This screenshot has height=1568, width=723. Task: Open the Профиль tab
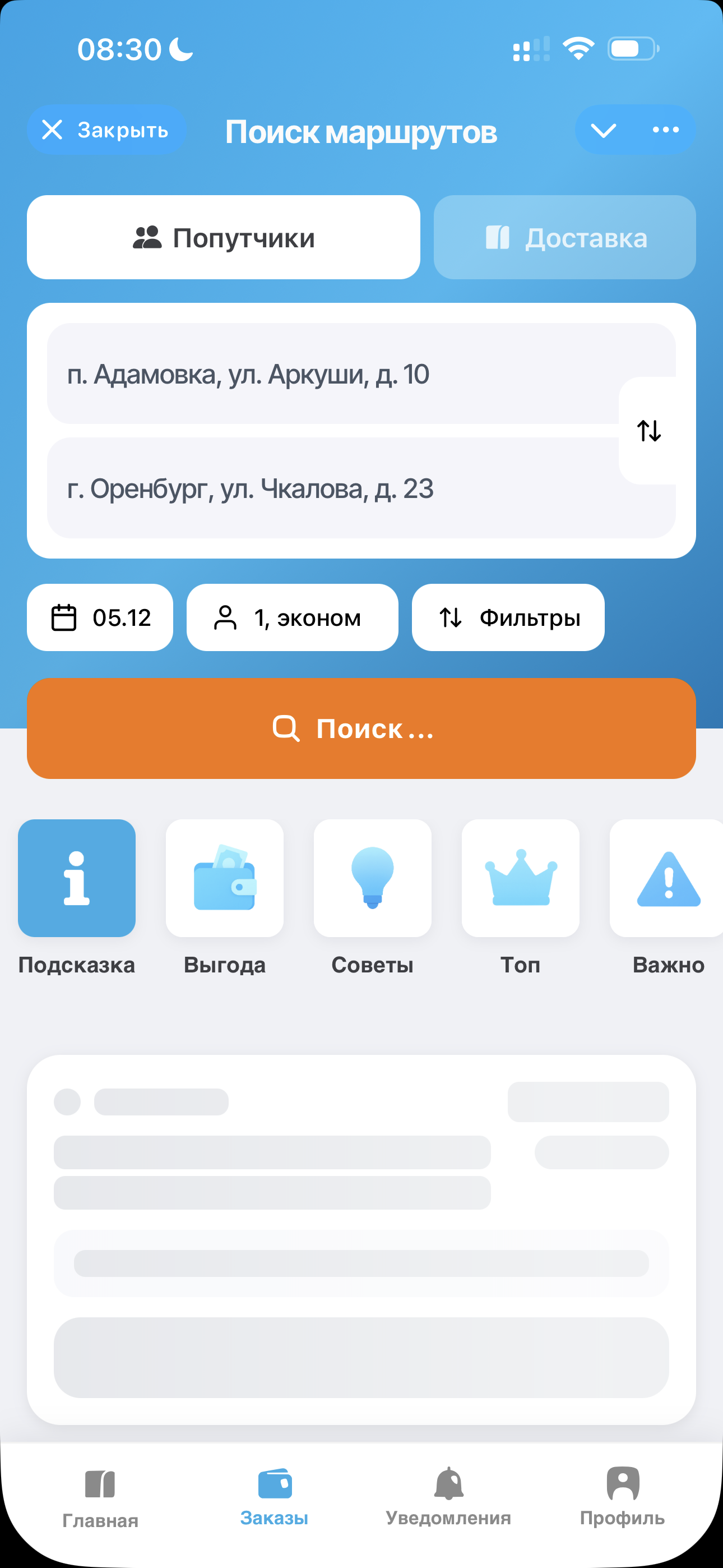(622, 1497)
